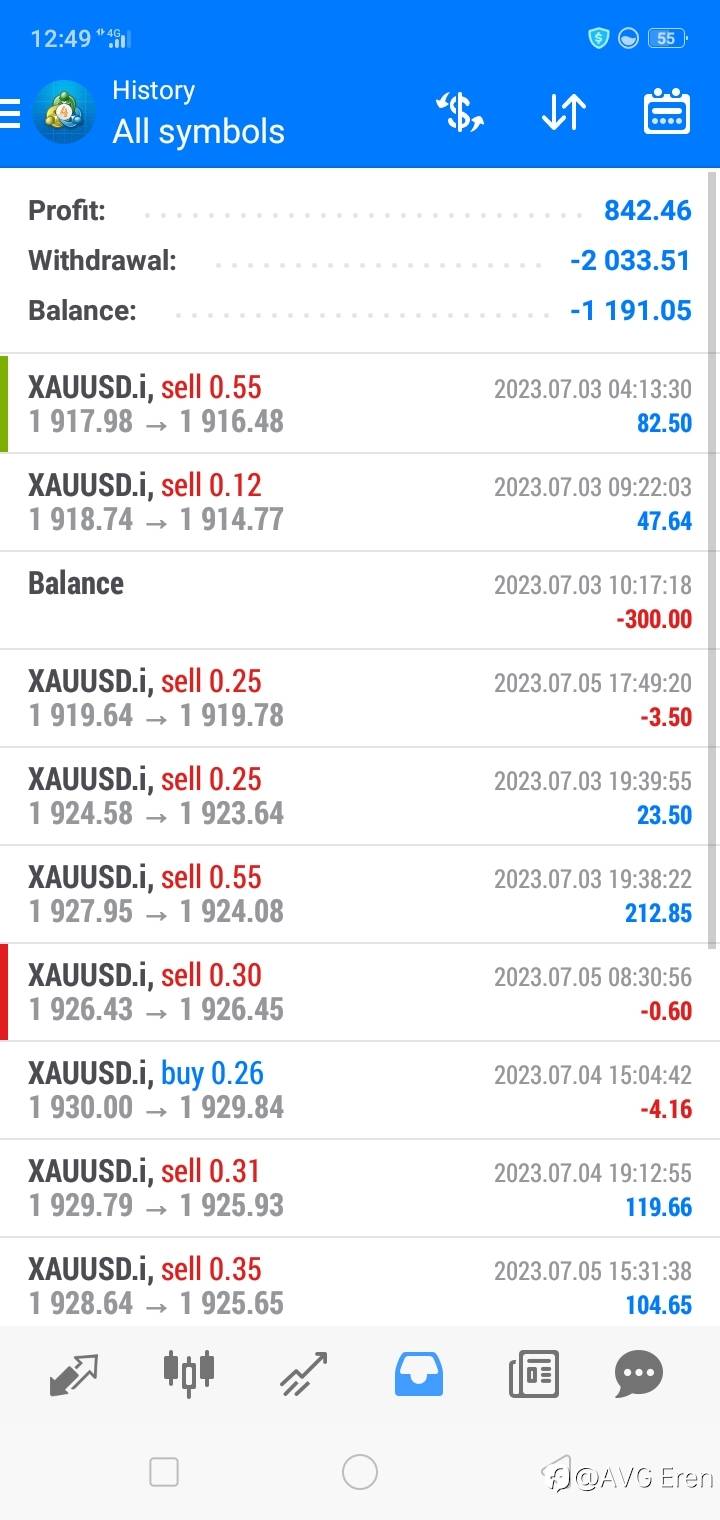The image size is (720, 1520).
Task: Expand the sell 0.25 trade showing -3.50
Action: click(x=360, y=698)
